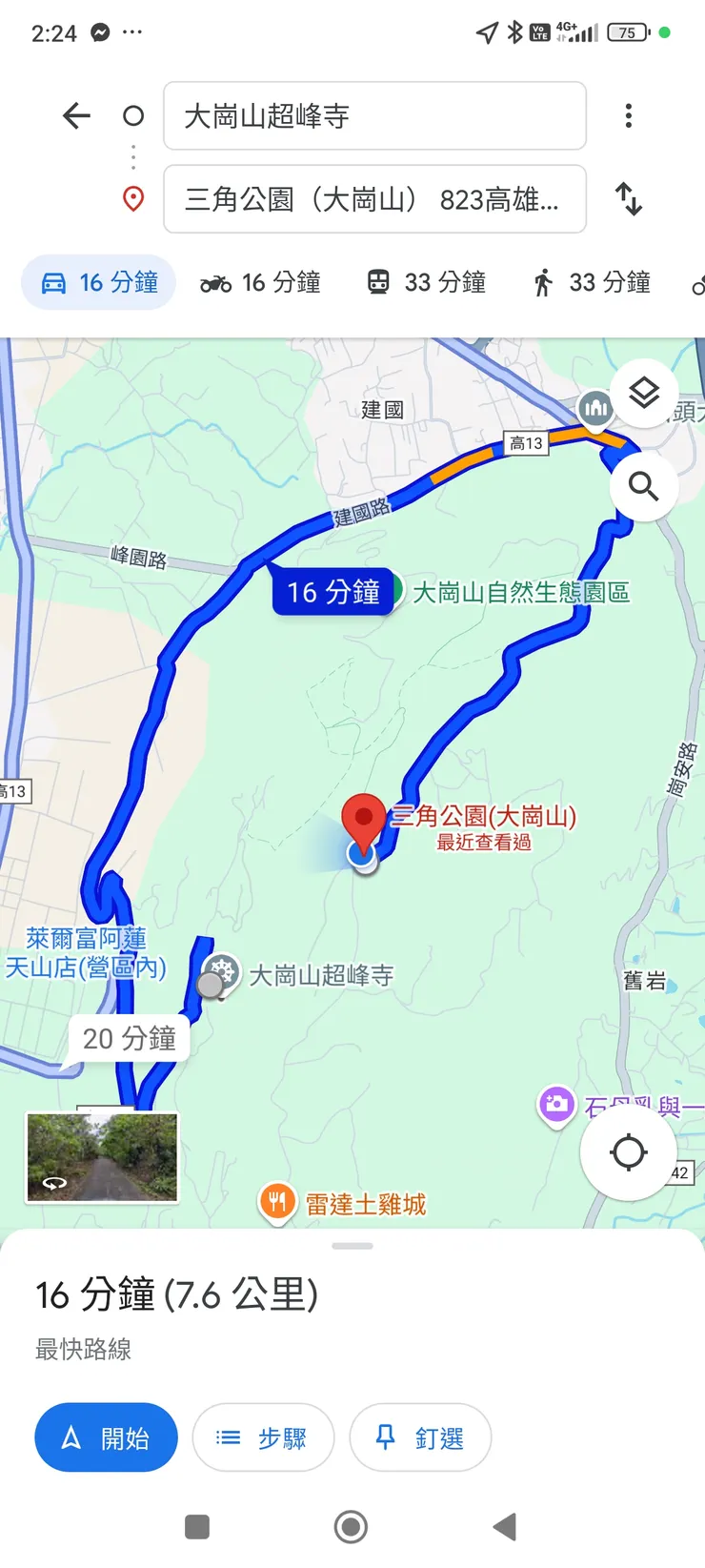Tap the origin field 大崗山超峰寺
705x1568 pixels.
(374, 115)
